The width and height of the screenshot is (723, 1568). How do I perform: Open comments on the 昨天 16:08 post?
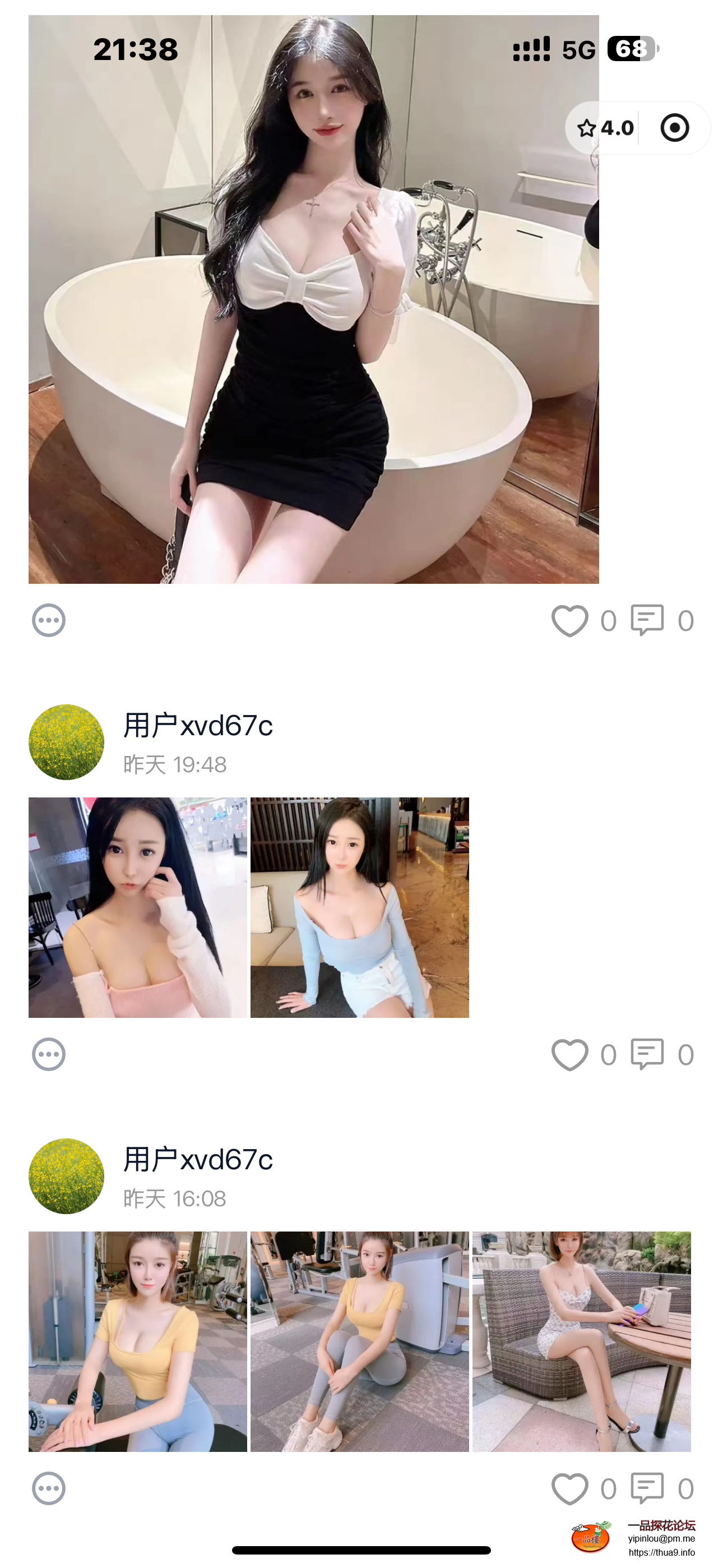point(646,1488)
